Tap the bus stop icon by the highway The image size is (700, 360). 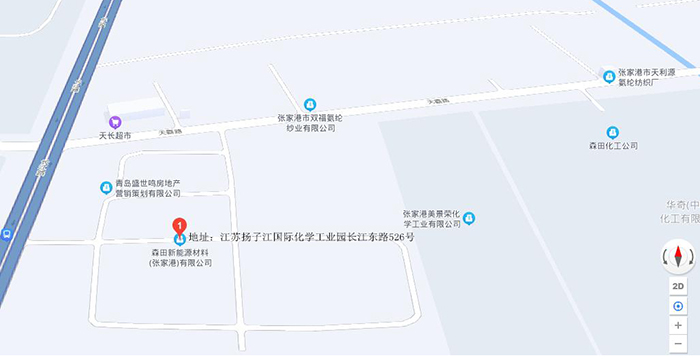pos(6,234)
